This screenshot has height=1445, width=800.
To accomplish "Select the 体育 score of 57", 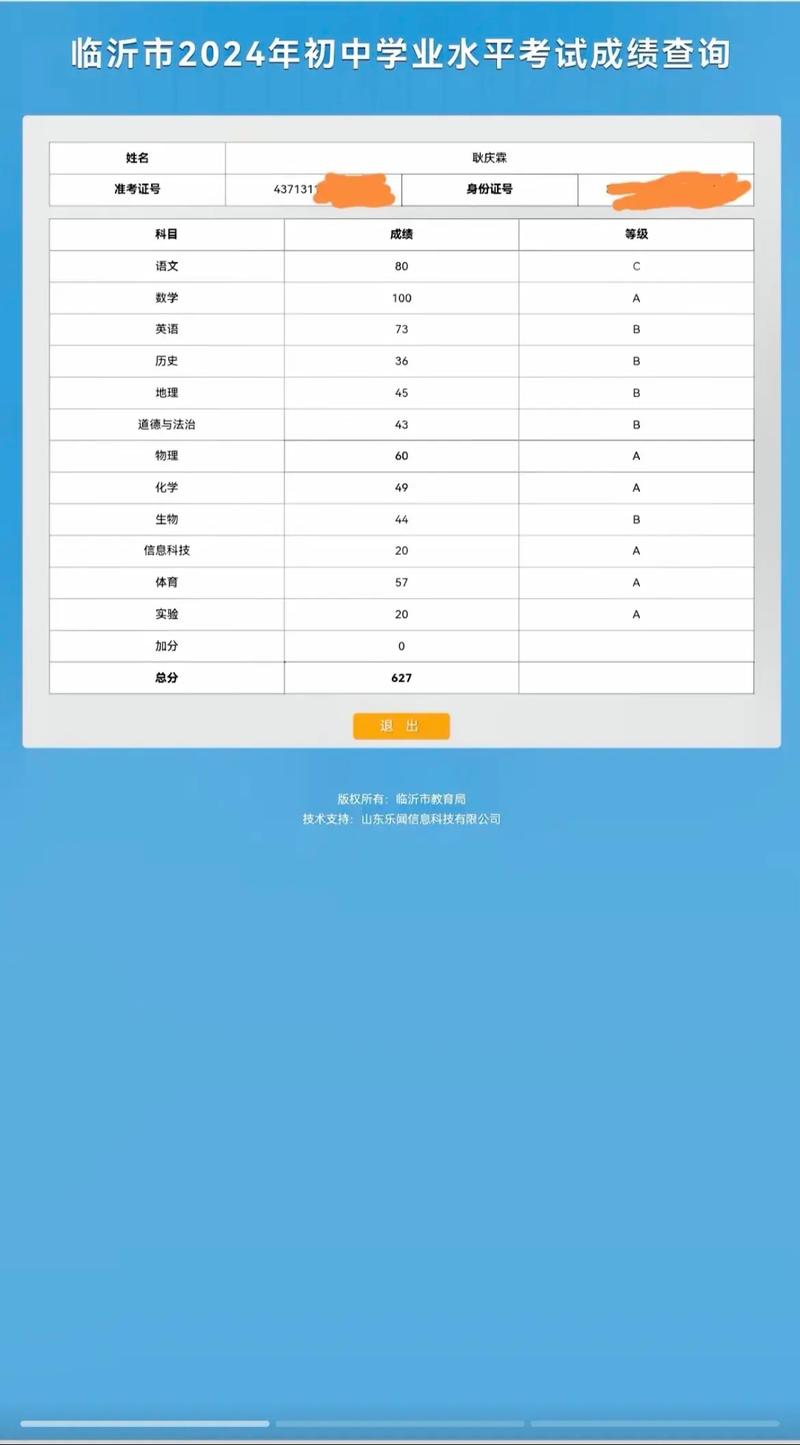I will tap(400, 582).
